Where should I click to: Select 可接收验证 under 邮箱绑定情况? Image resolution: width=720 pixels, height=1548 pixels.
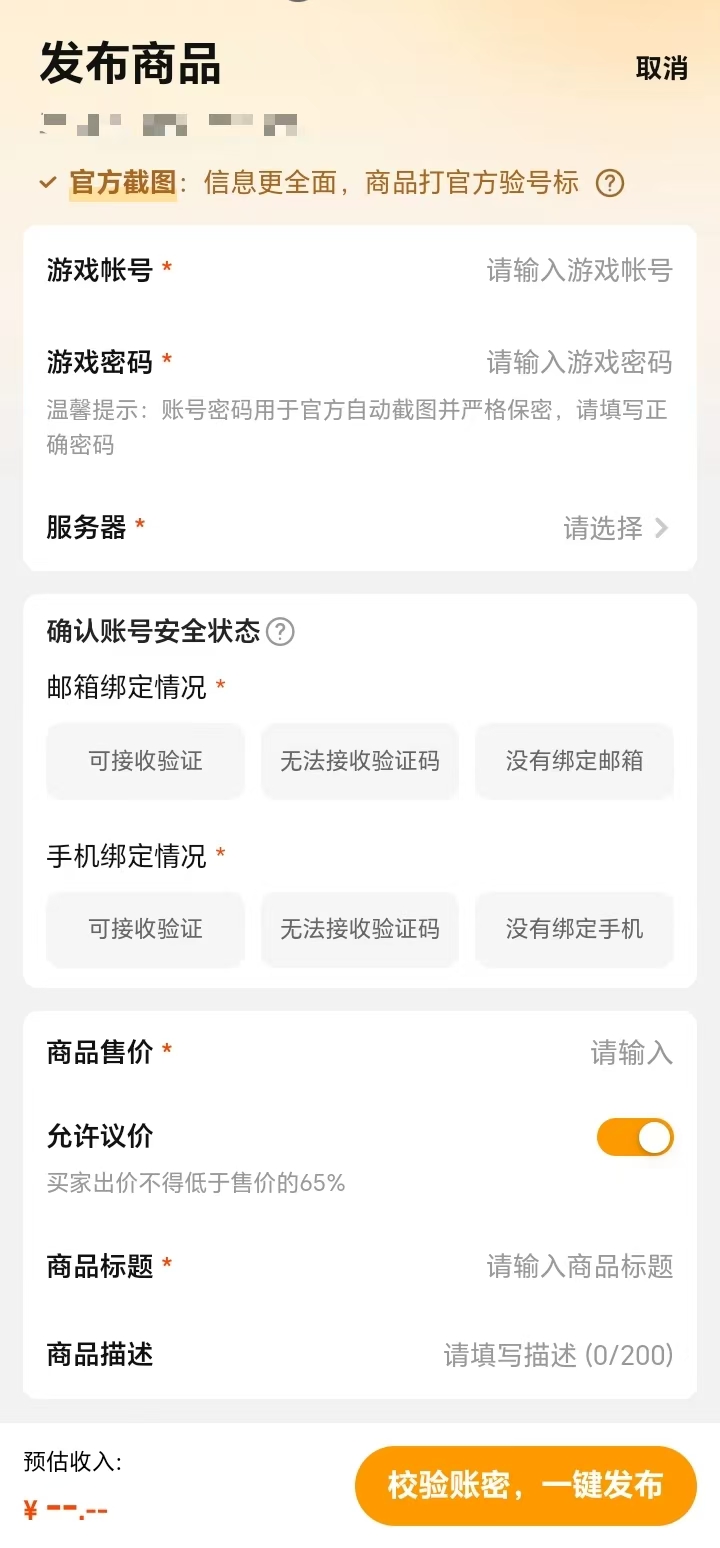click(145, 761)
